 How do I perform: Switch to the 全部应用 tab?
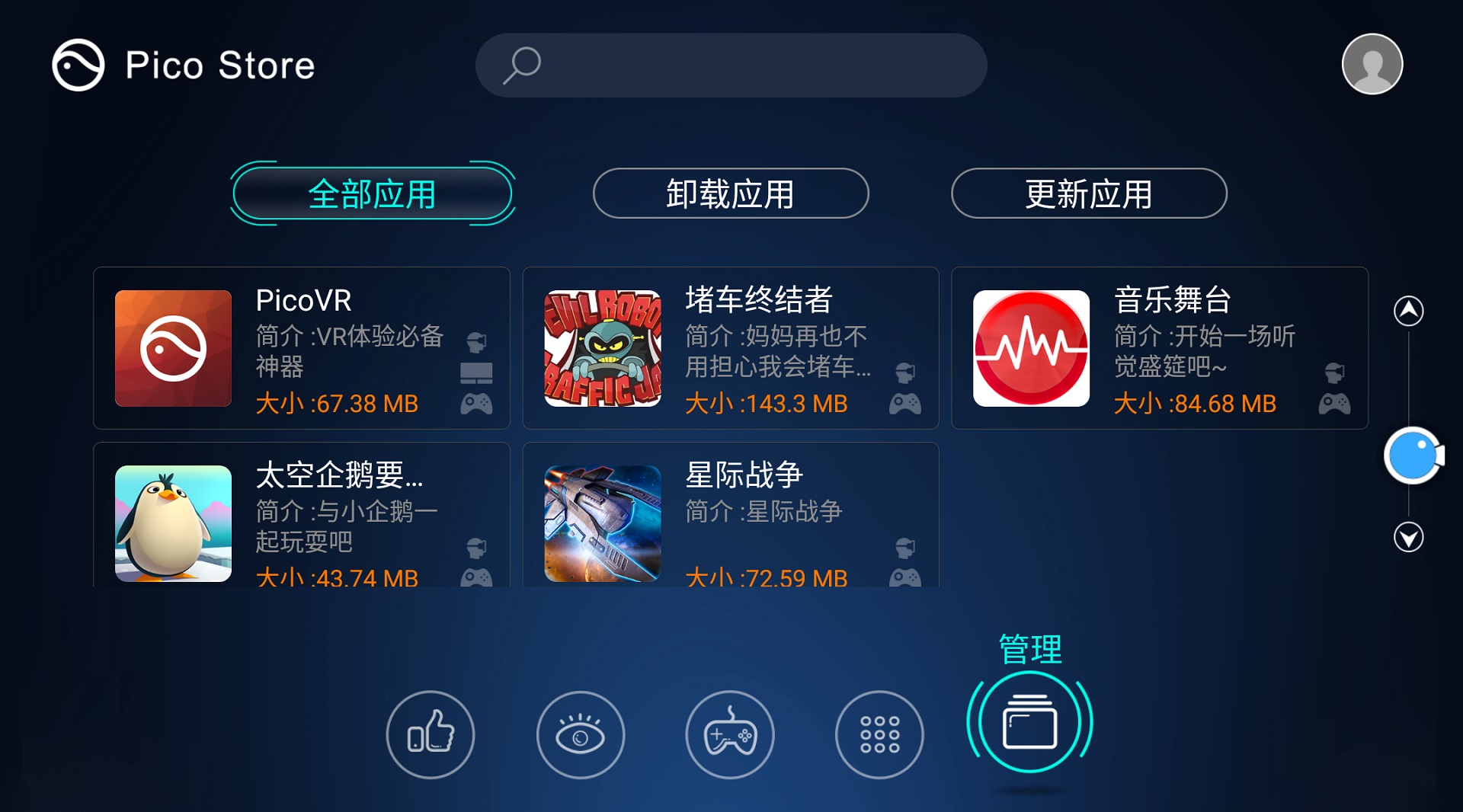point(372,193)
